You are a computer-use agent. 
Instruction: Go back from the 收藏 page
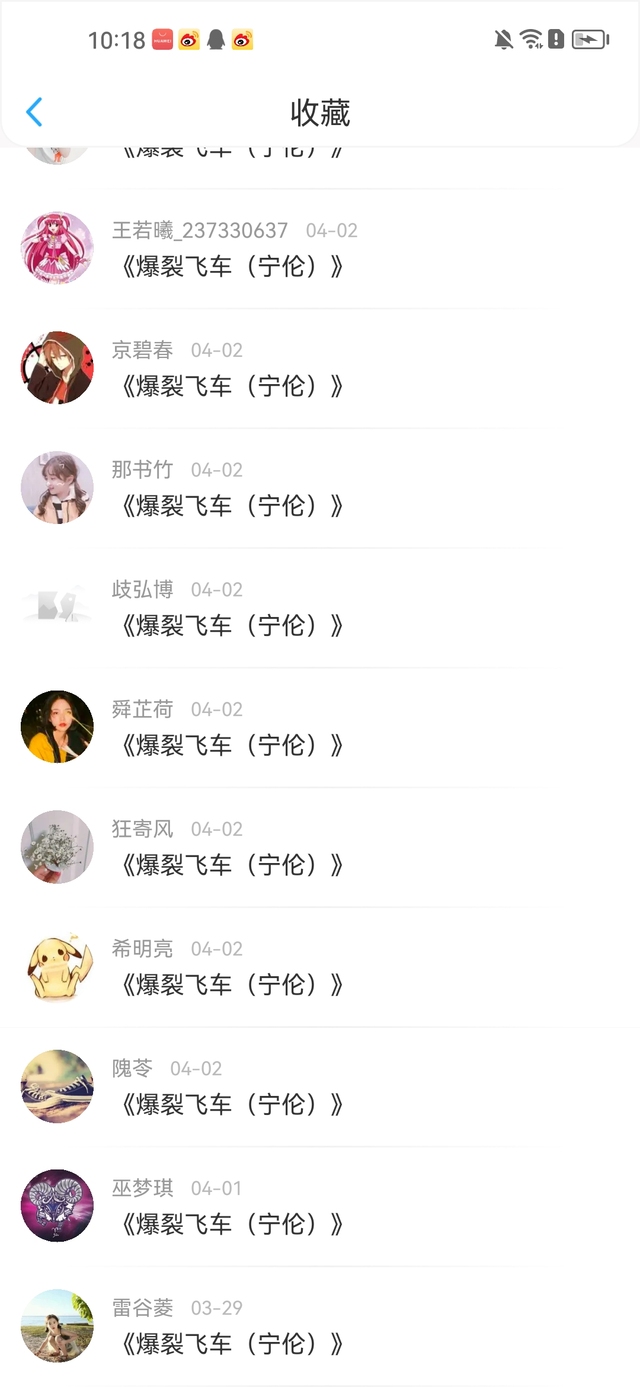pos(34,112)
